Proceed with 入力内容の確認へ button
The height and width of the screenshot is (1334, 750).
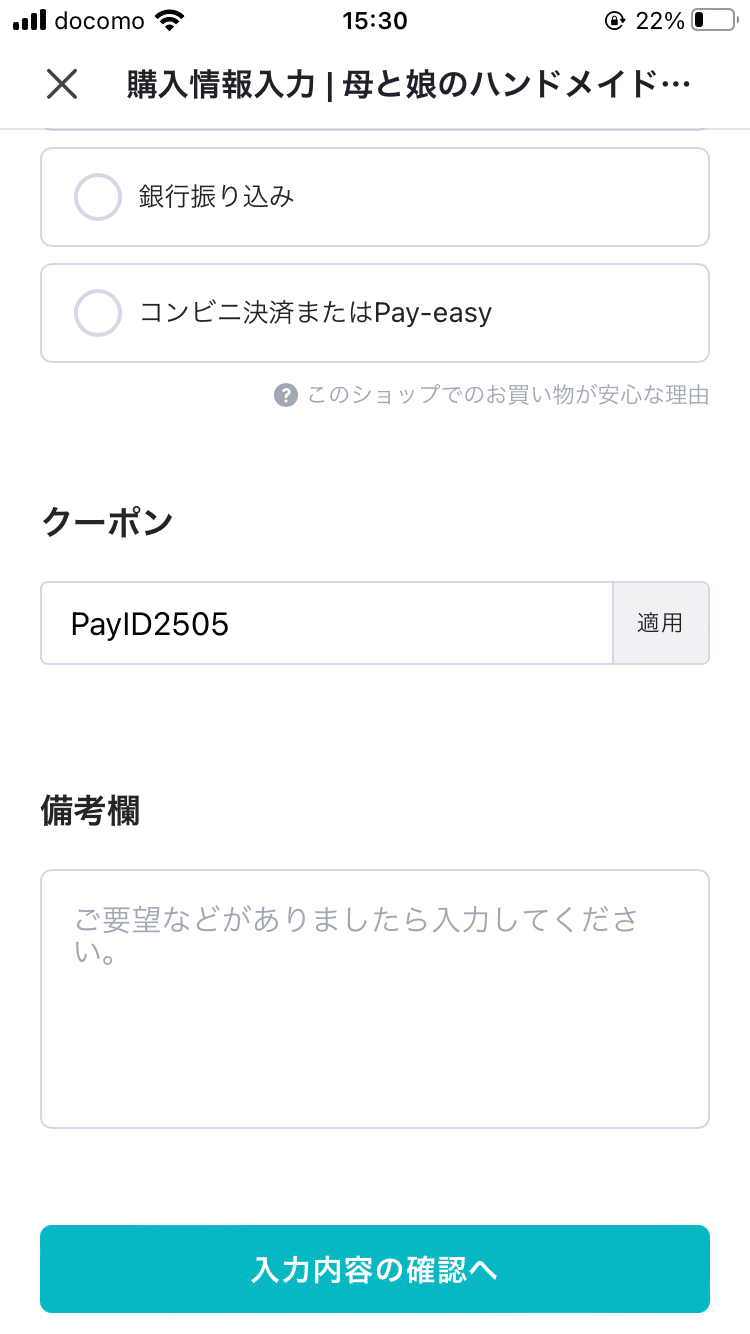click(x=374, y=1269)
